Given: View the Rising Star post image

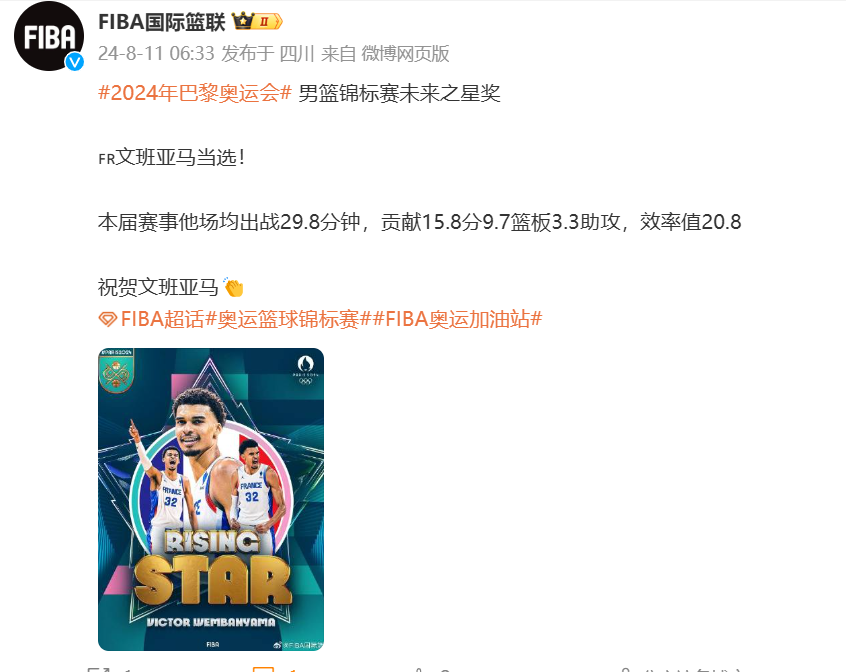Looking at the screenshot, I should (x=211, y=499).
